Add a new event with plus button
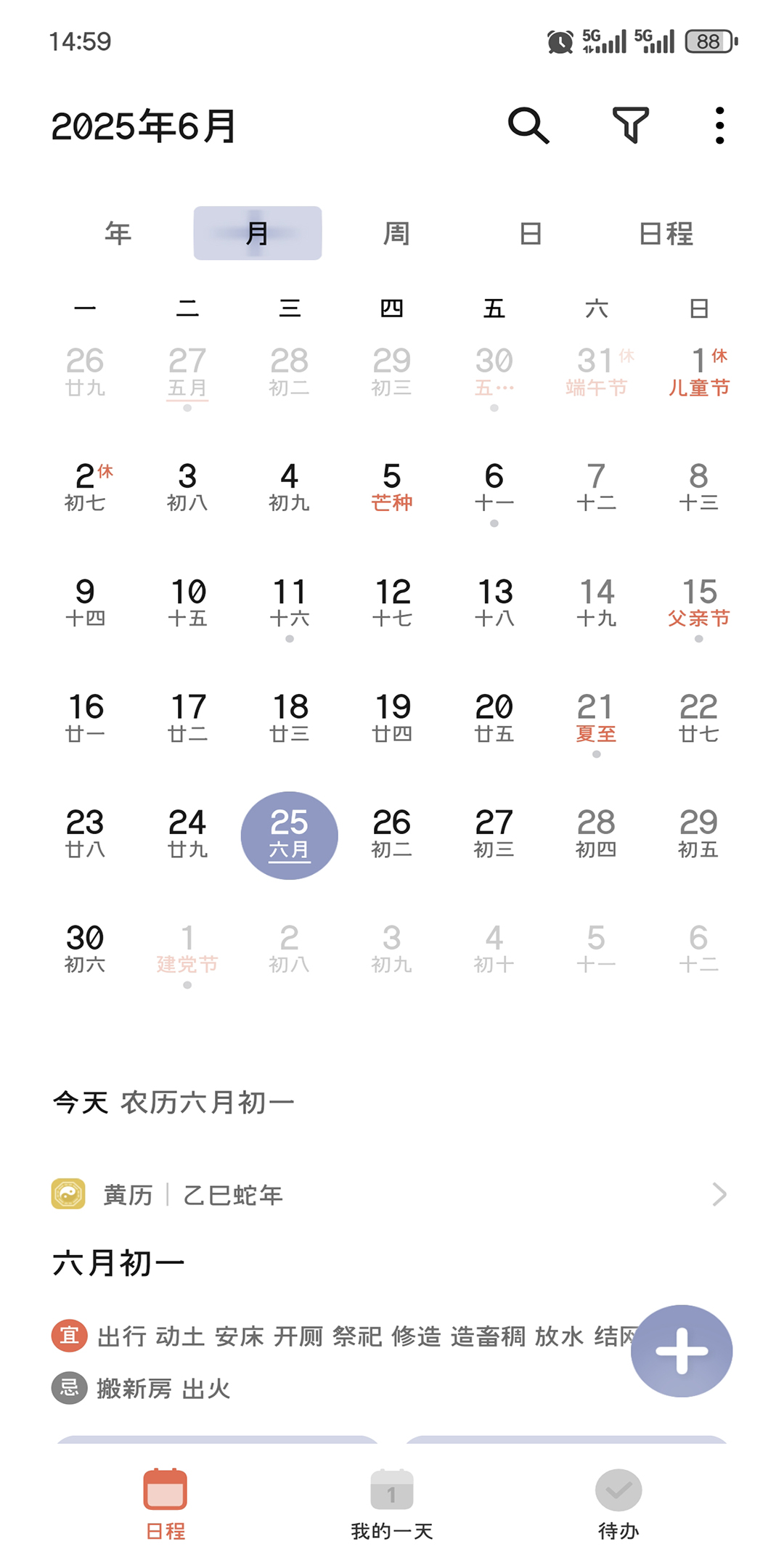 tap(681, 1351)
